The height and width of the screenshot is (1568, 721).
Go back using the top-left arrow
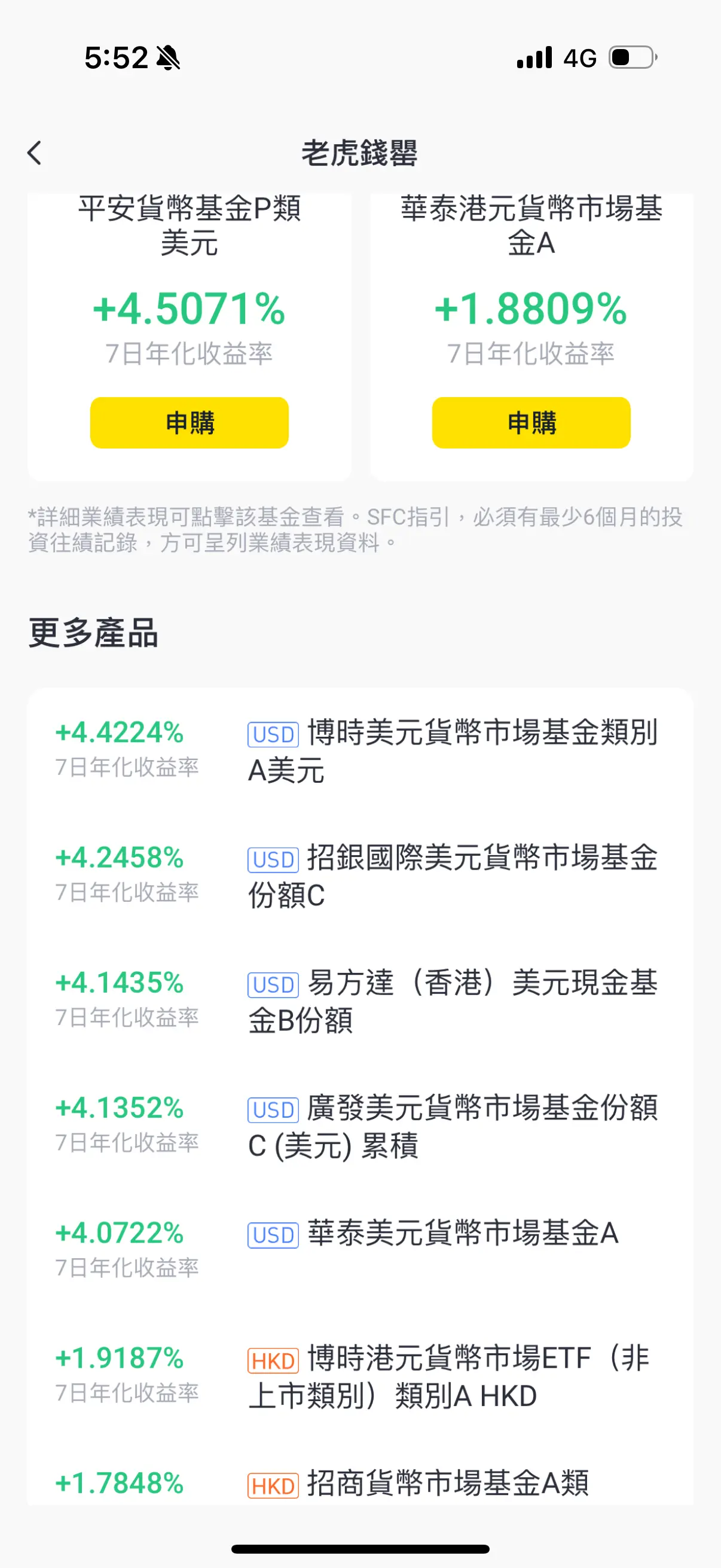click(35, 152)
